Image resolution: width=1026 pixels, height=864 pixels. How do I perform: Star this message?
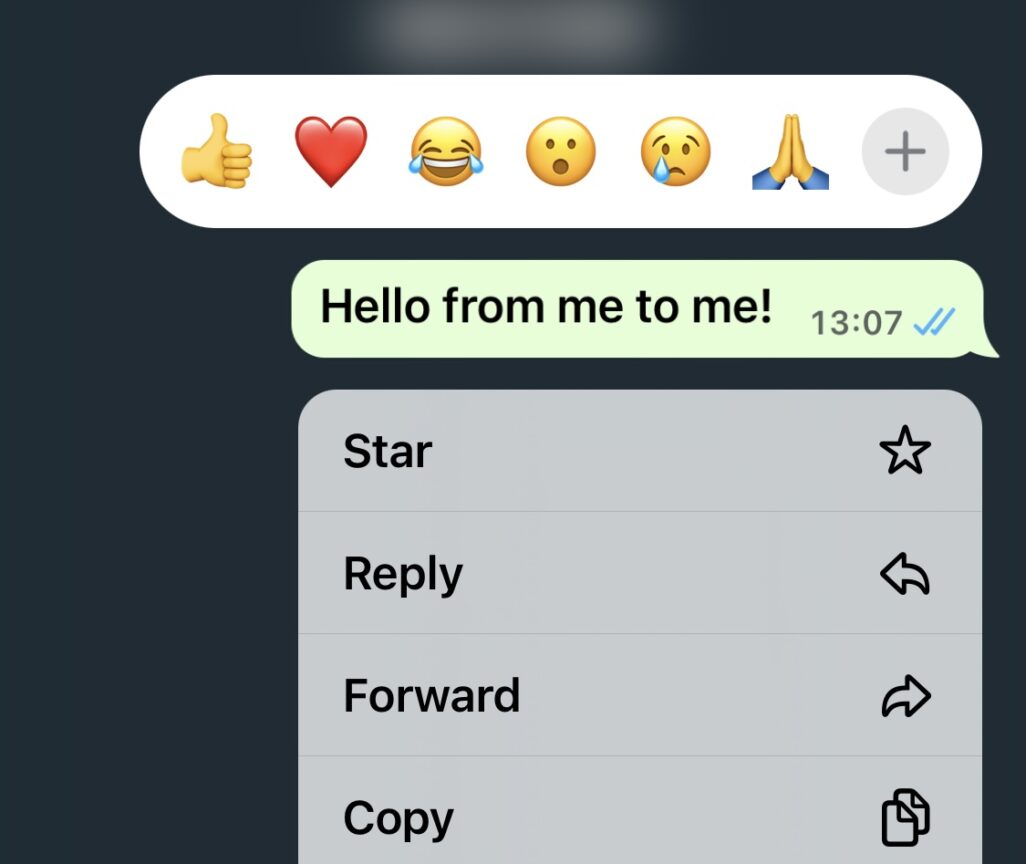(x=640, y=452)
